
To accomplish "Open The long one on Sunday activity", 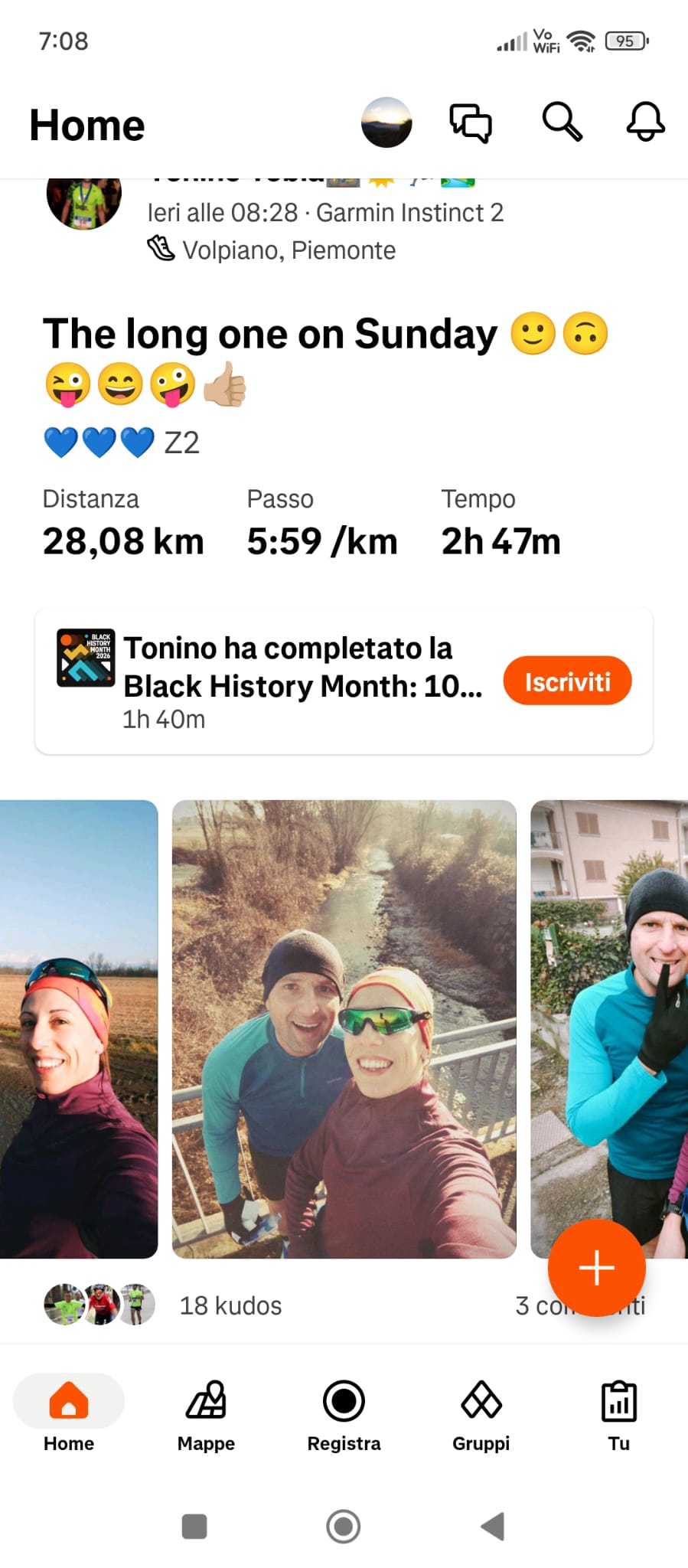I will (269, 335).
